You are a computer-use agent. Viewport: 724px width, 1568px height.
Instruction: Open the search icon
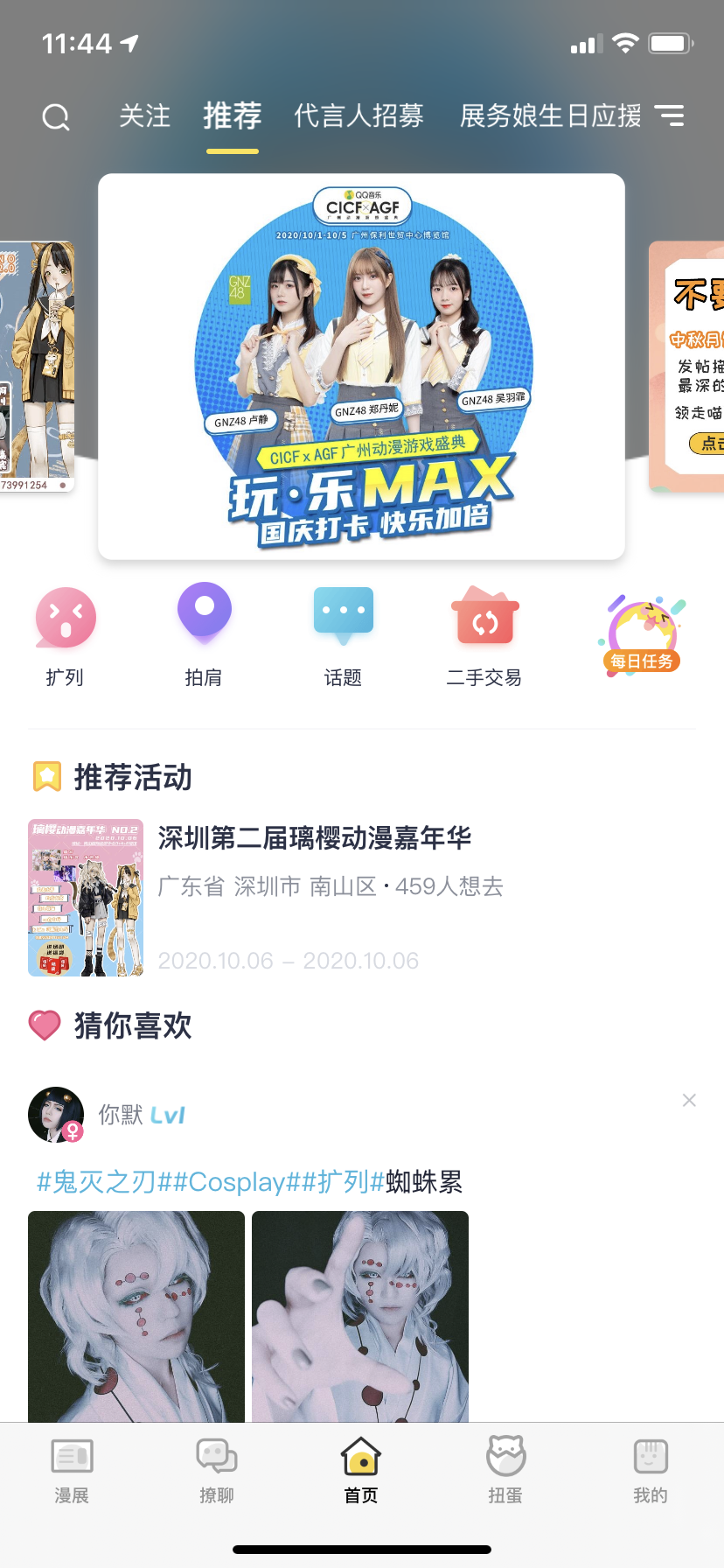coord(56,116)
